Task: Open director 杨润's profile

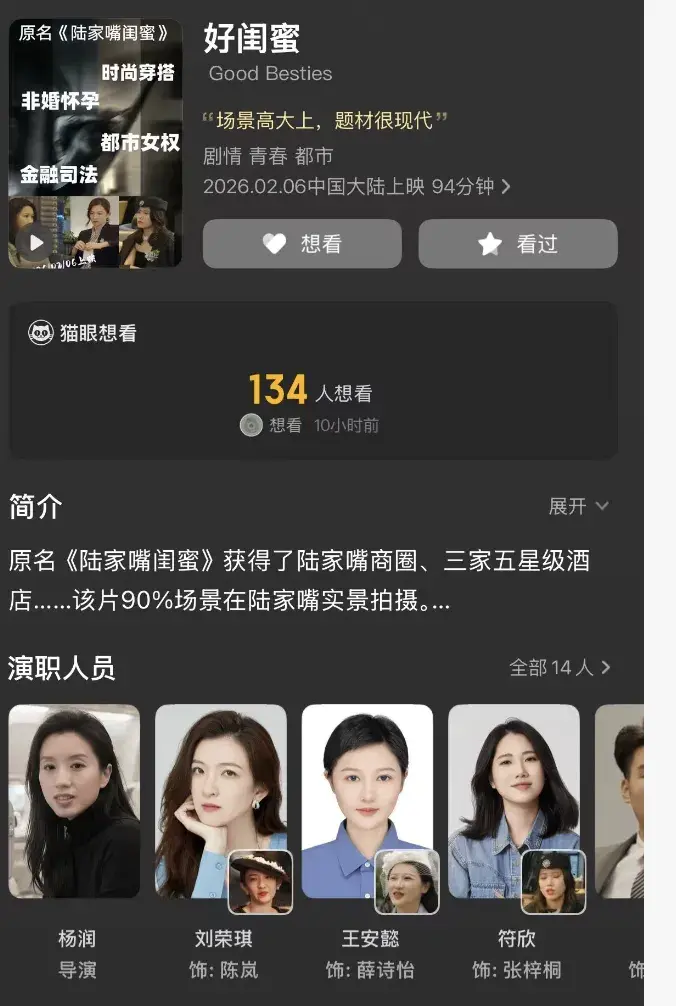Action: pyautogui.click(x=75, y=800)
